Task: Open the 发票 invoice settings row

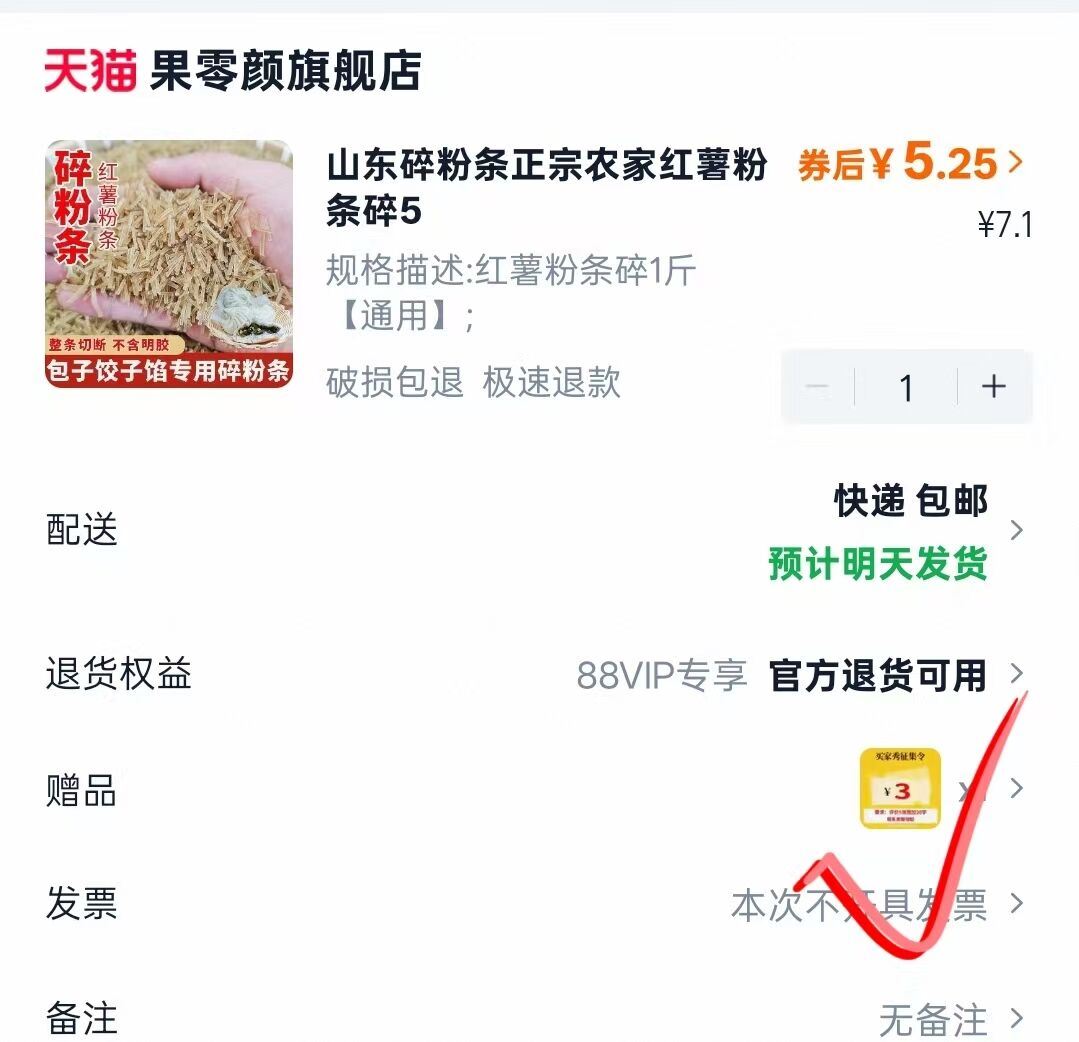Action: (535, 903)
